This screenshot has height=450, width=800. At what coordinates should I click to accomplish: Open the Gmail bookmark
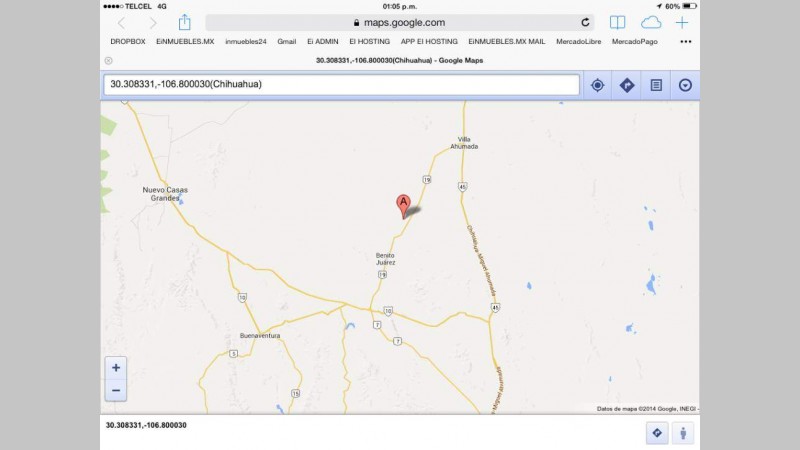coord(287,42)
